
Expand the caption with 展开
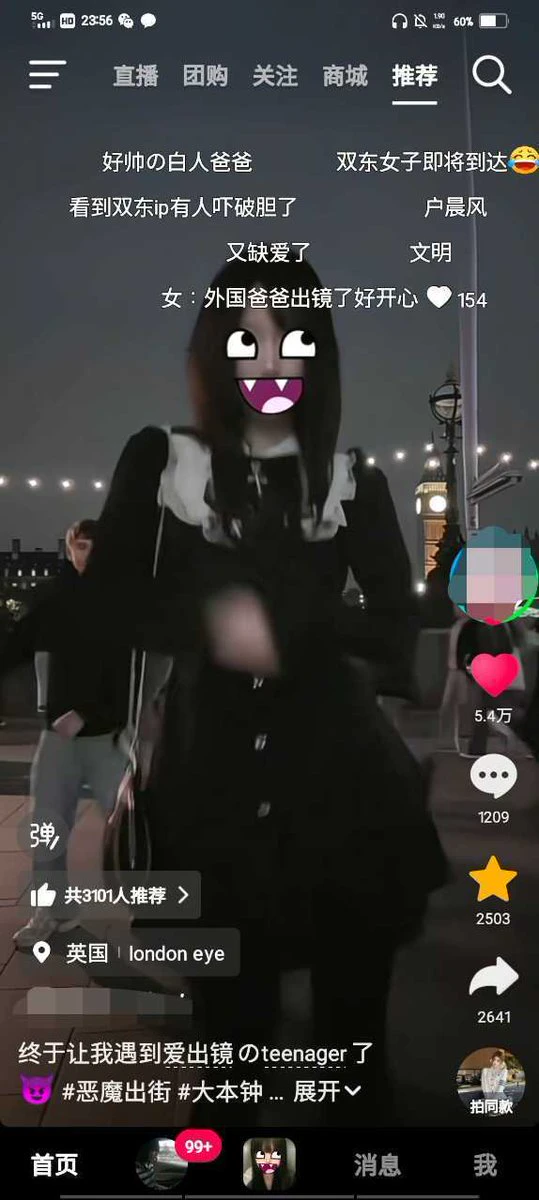[x=326, y=1091]
